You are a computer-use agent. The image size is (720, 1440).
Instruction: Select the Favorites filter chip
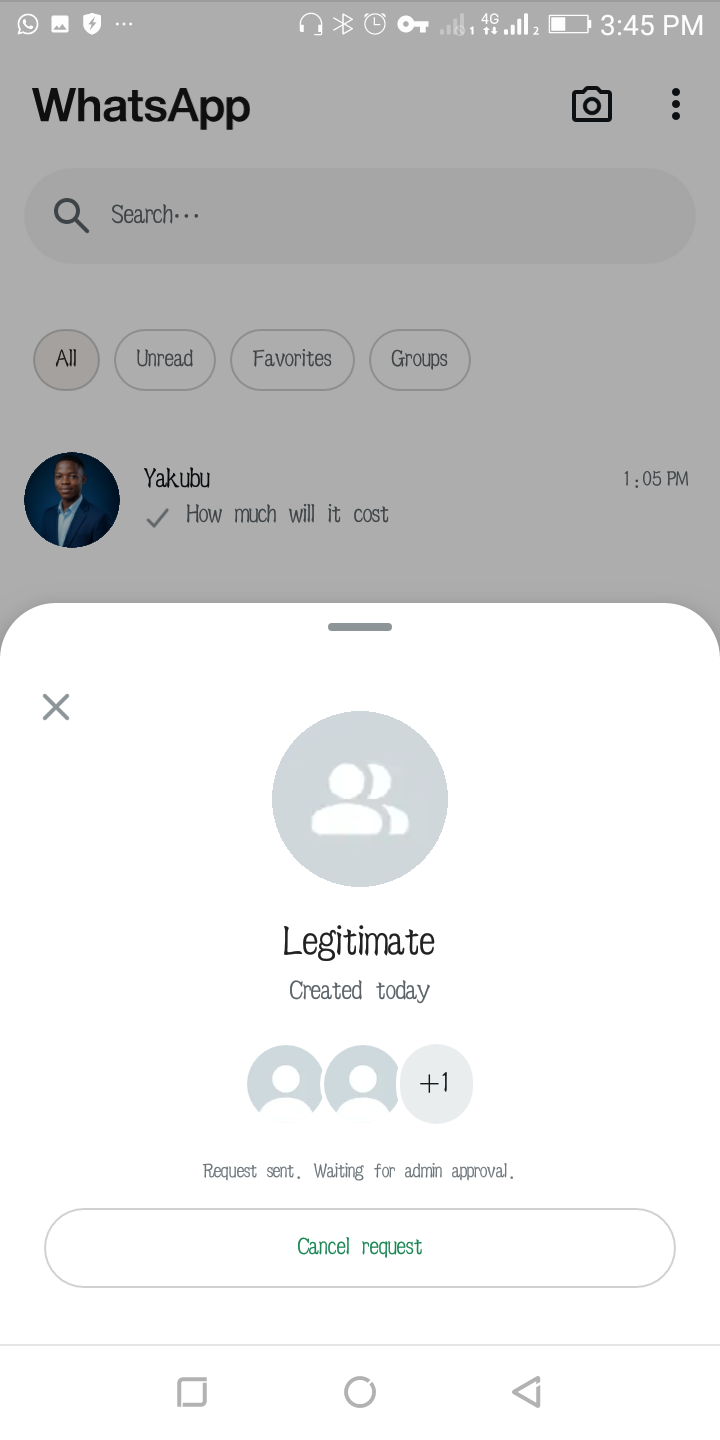pyautogui.click(x=292, y=359)
